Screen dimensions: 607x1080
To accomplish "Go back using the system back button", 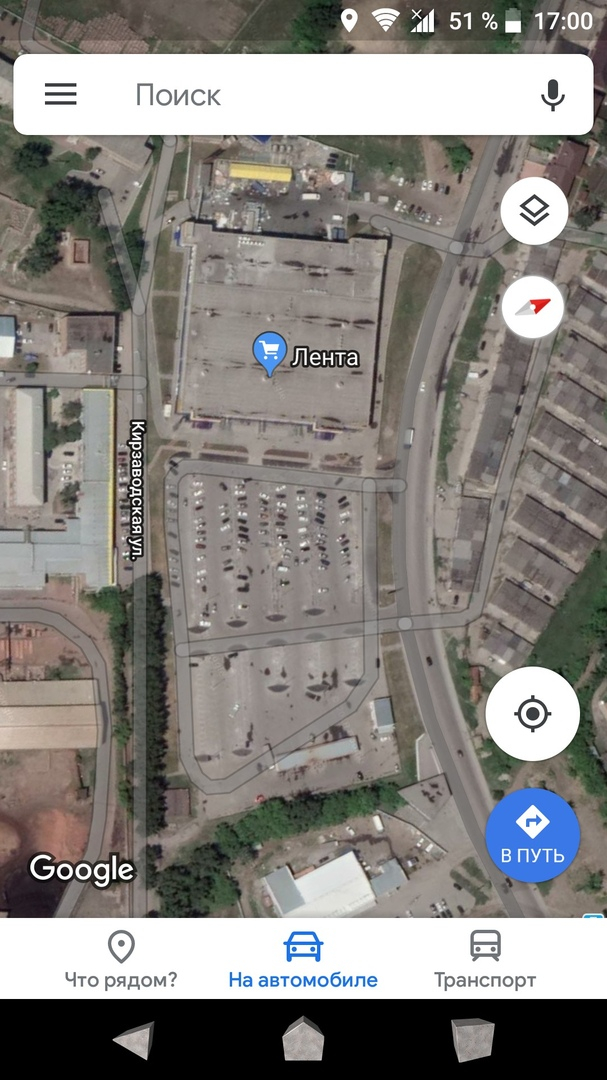I will [134, 1040].
